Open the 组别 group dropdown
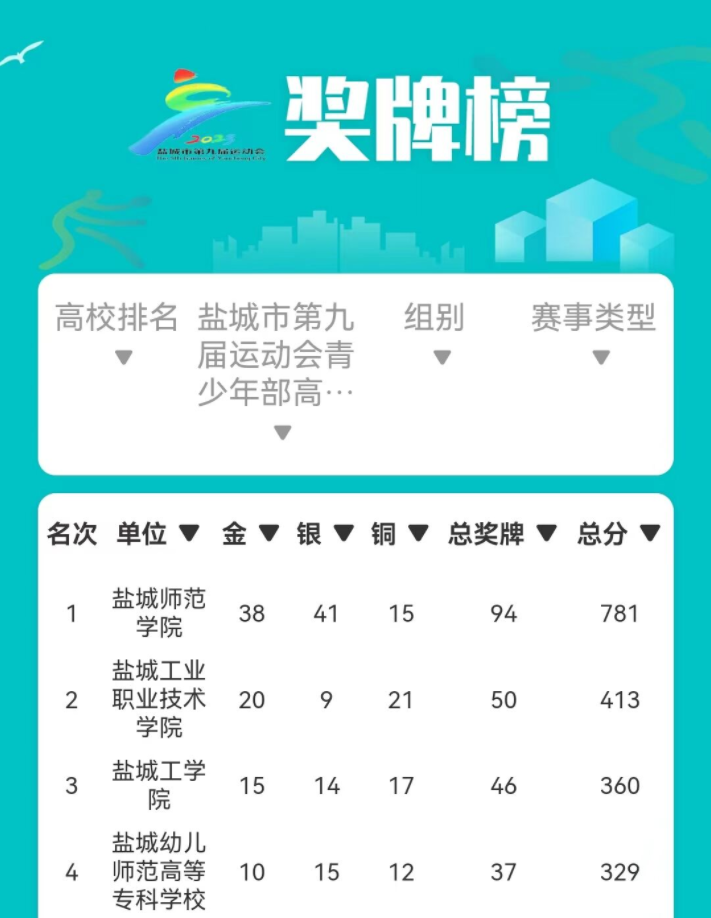The image size is (711, 918). pyautogui.click(x=436, y=335)
